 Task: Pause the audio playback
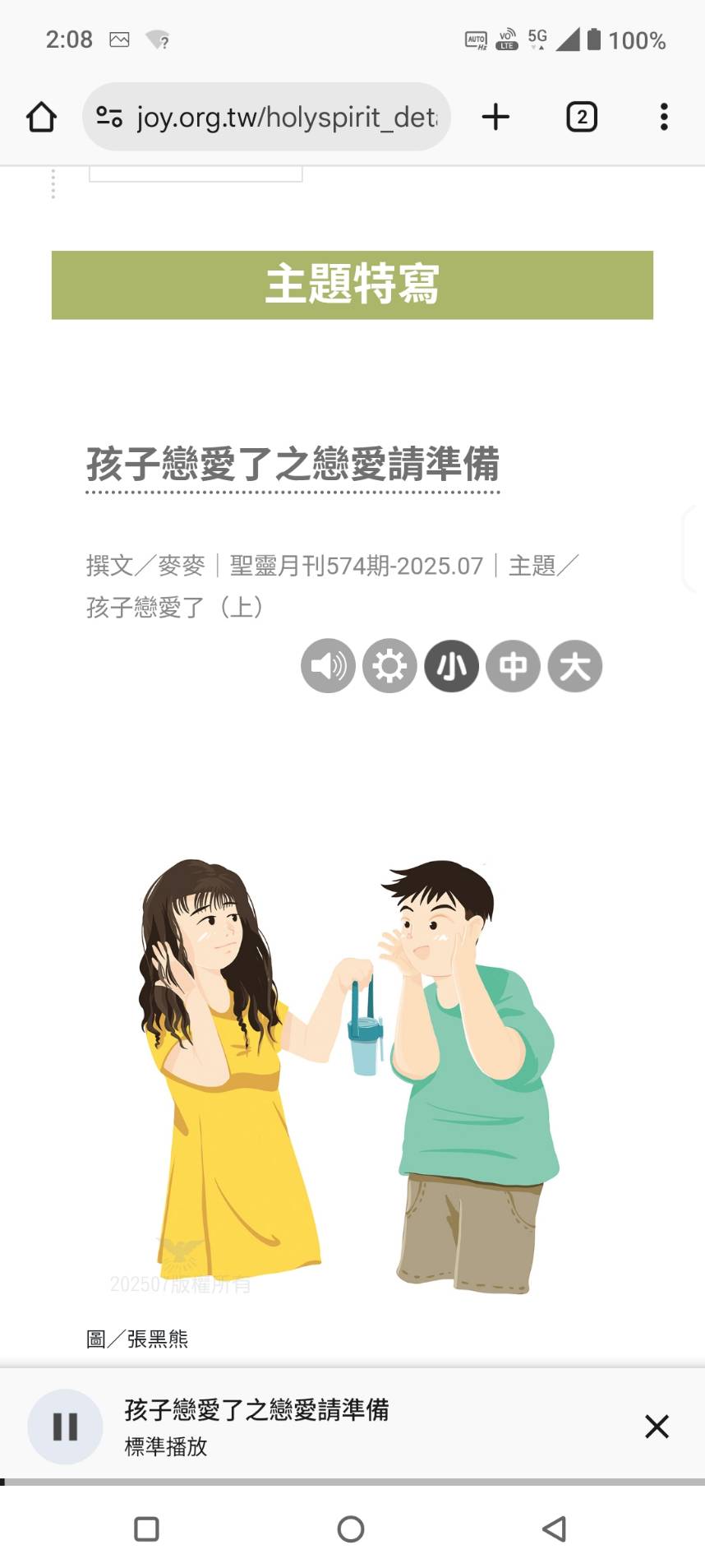pyautogui.click(x=65, y=1427)
